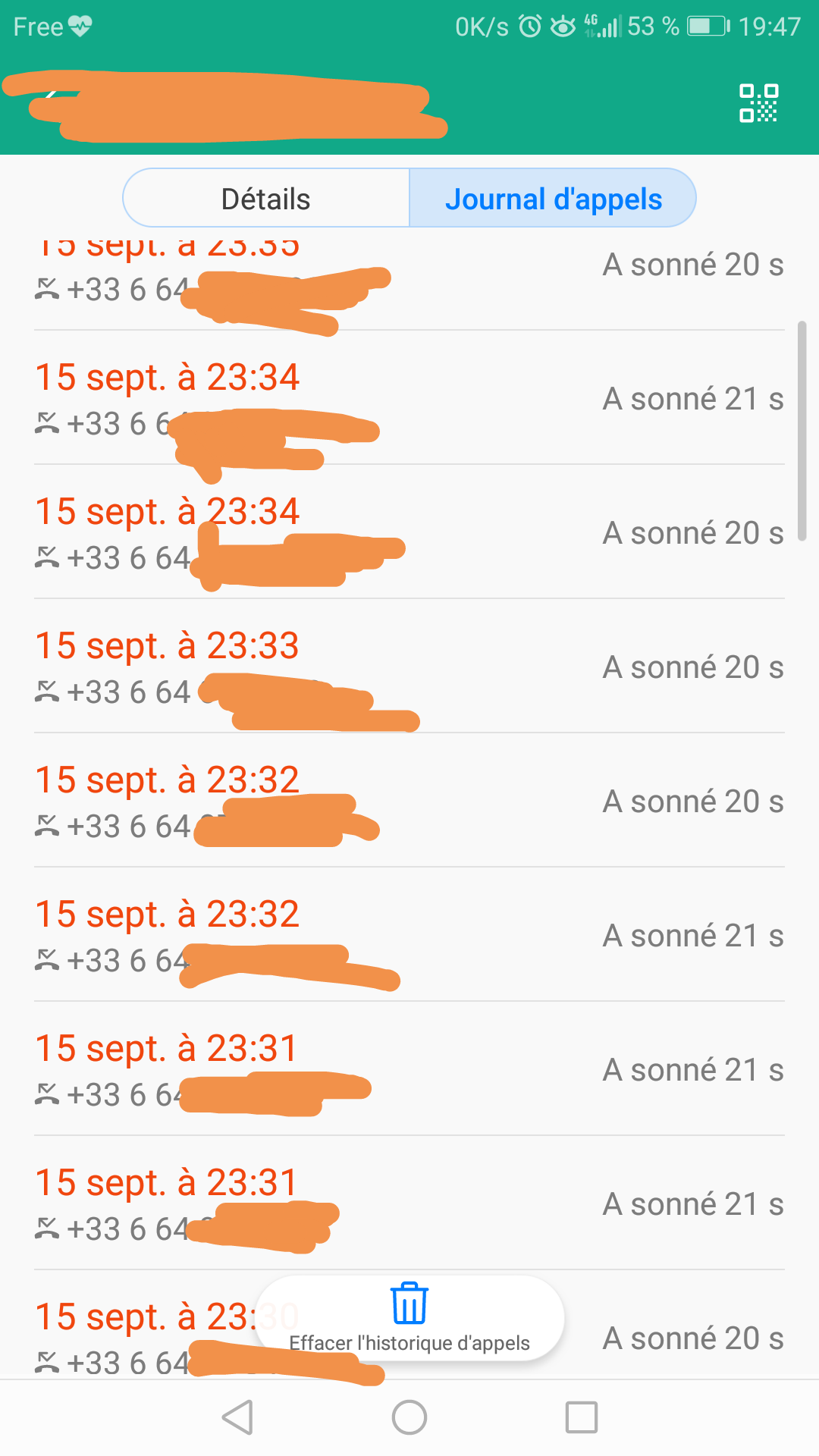The height and width of the screenshot is (1456, 819).
Task: Go to home screen via home button
Action: coord(409,1417)
